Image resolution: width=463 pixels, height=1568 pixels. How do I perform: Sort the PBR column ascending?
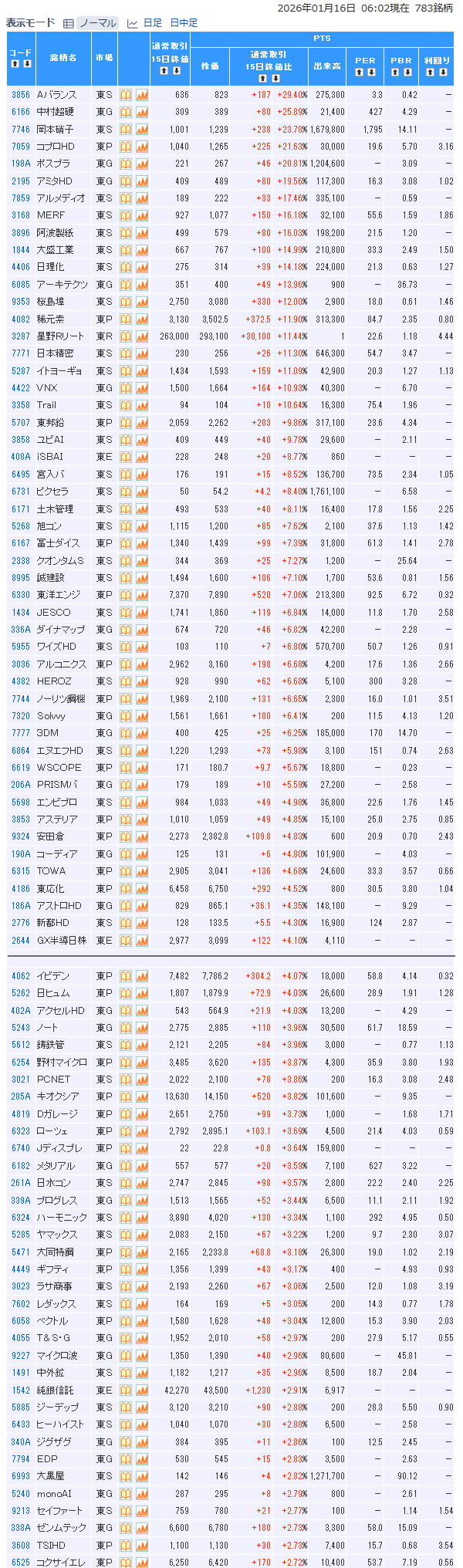(396, 73)
